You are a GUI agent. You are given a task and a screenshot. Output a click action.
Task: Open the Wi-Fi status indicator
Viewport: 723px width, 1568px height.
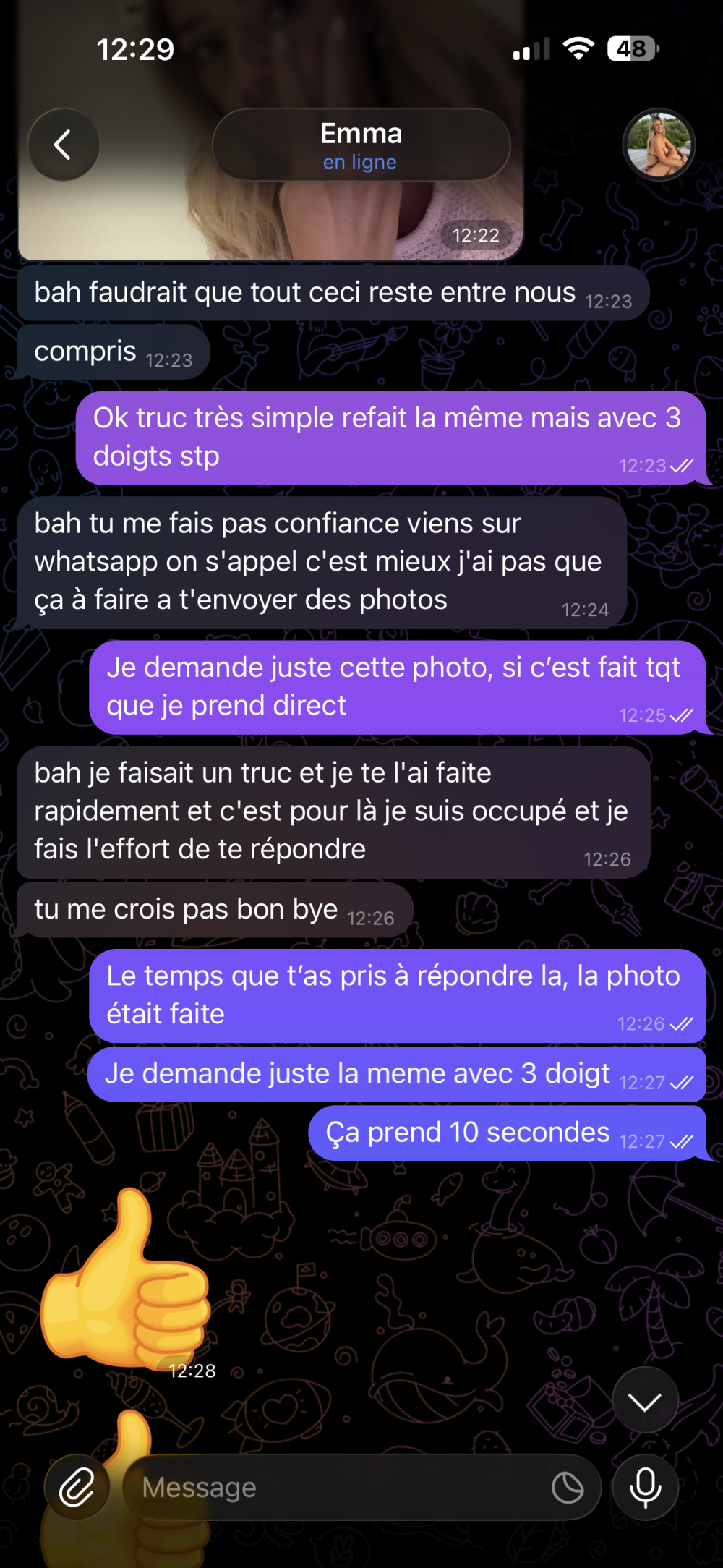click(579, 48)
